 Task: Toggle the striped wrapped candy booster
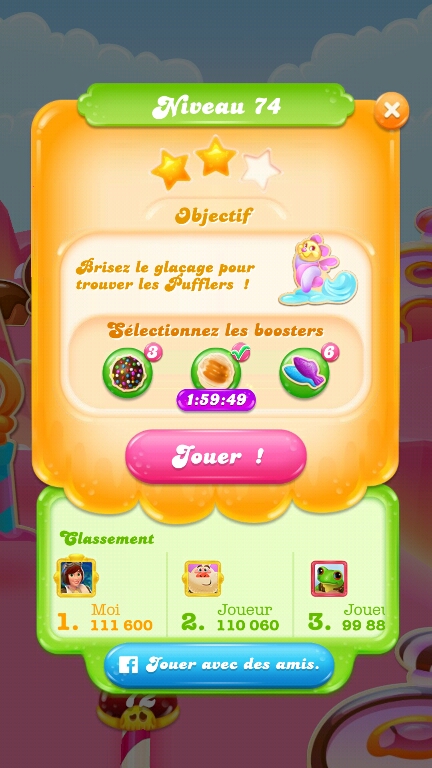tap(216, 373)
